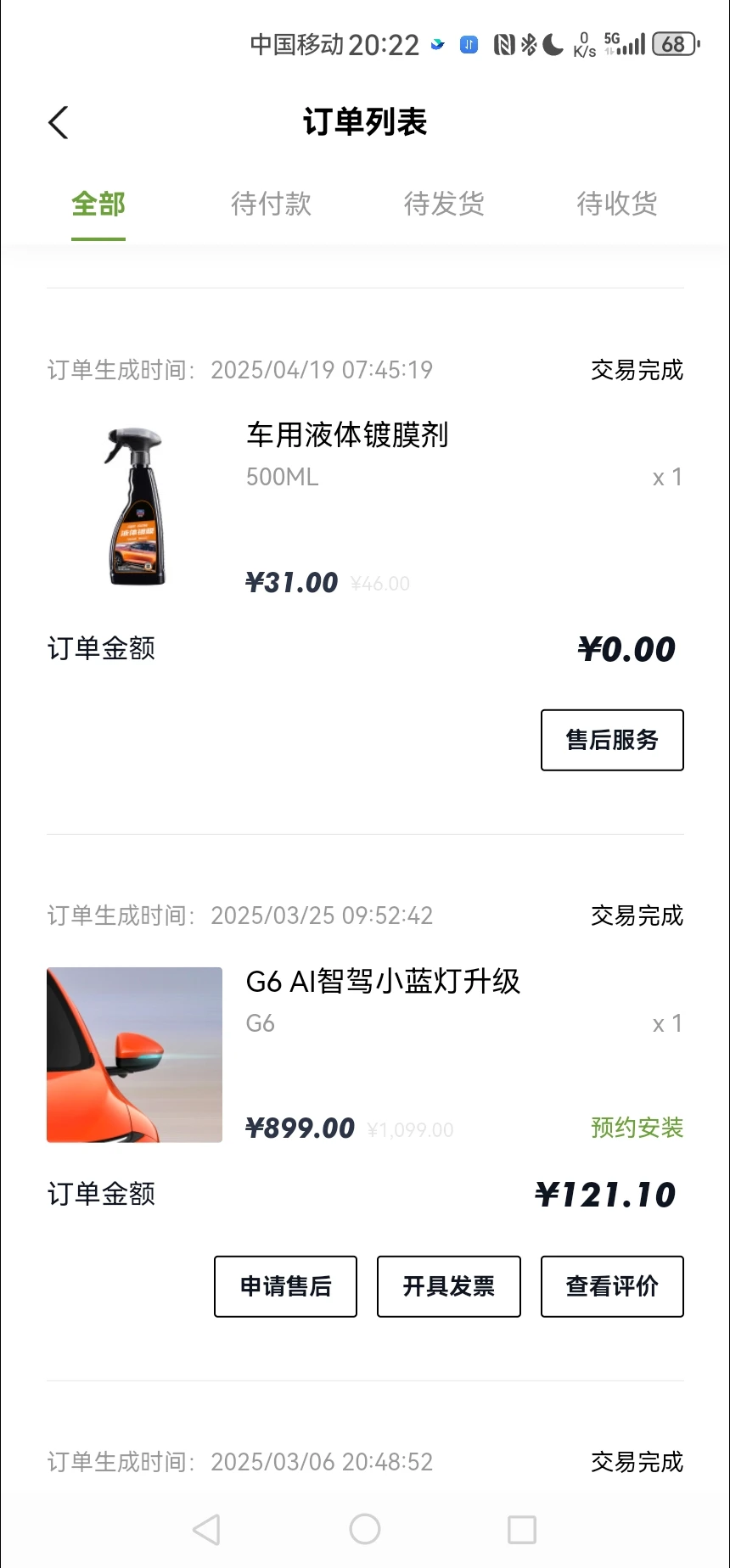
Task: Switch to the 待收货 tab
Action: 617,204
